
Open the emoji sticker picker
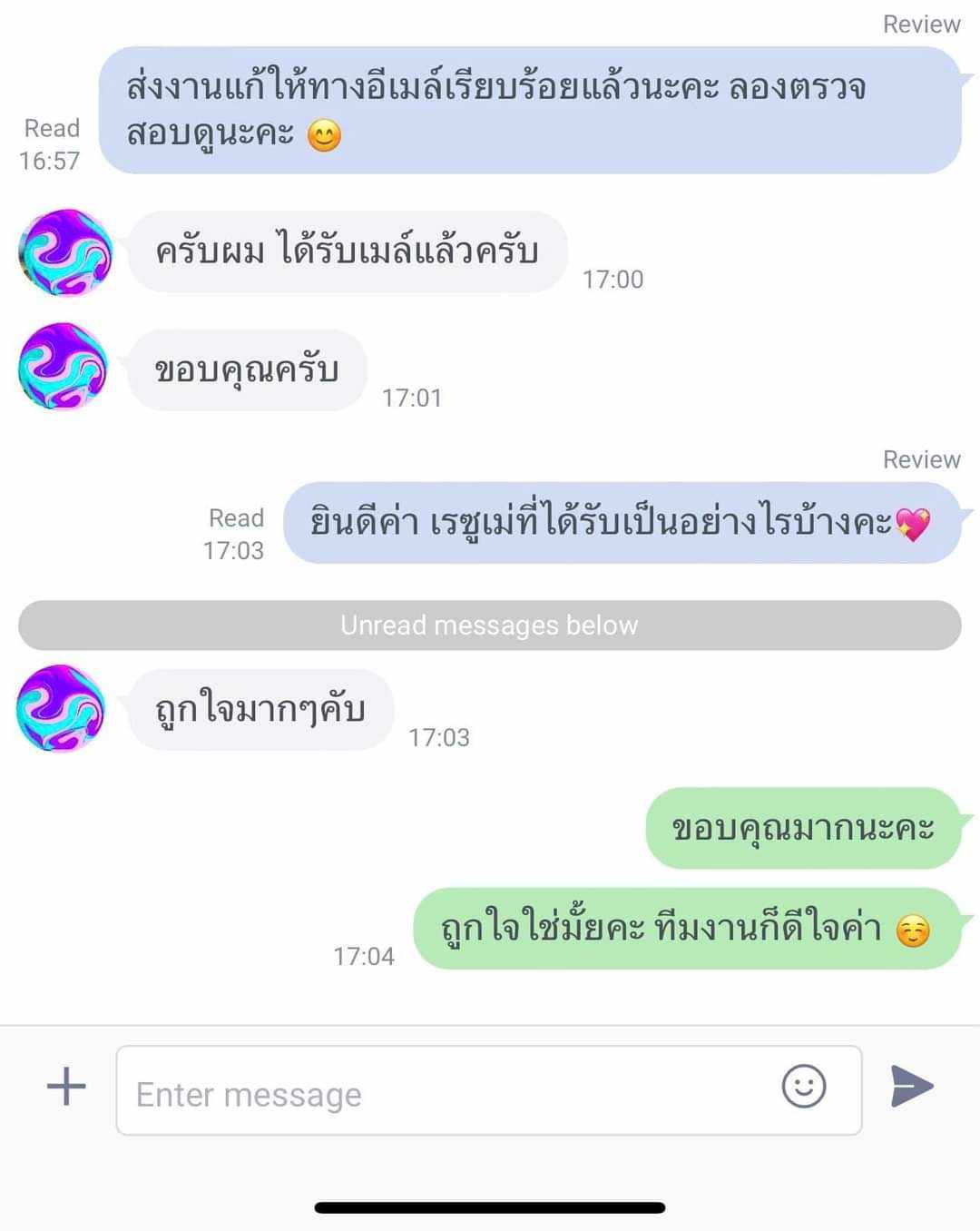(x=803, y=1087)
